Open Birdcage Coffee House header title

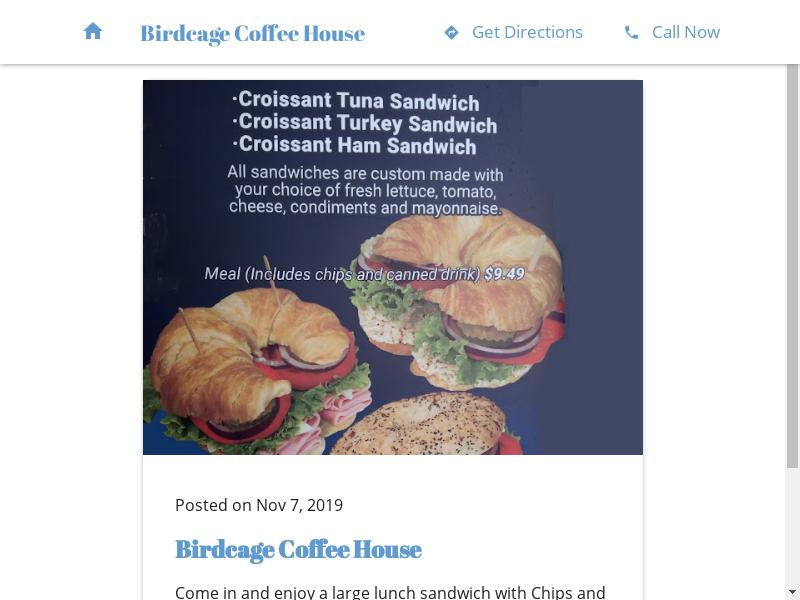(x=252, y=33)
